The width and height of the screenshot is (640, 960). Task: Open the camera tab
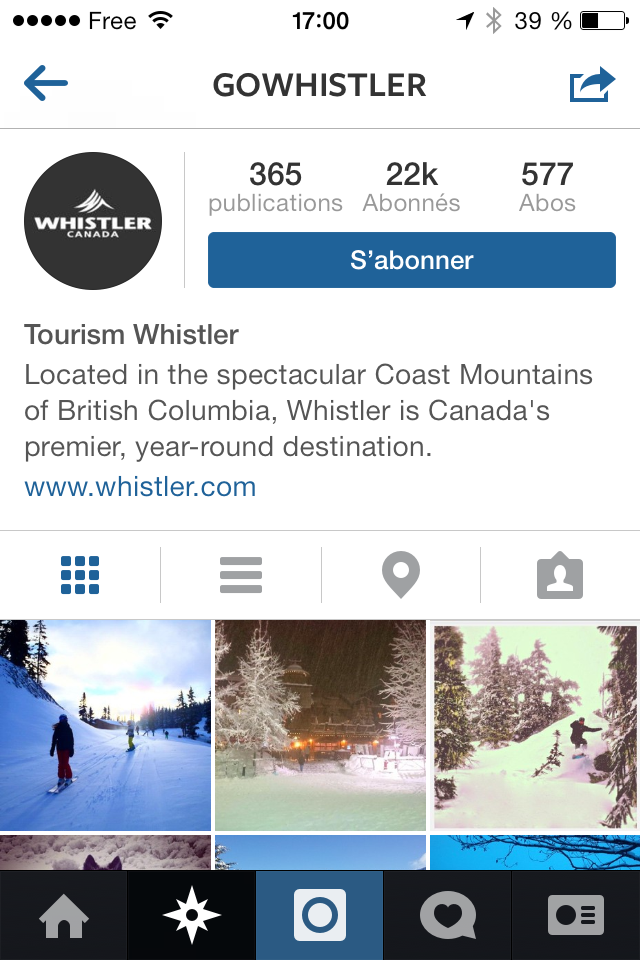tap(320, 916)
